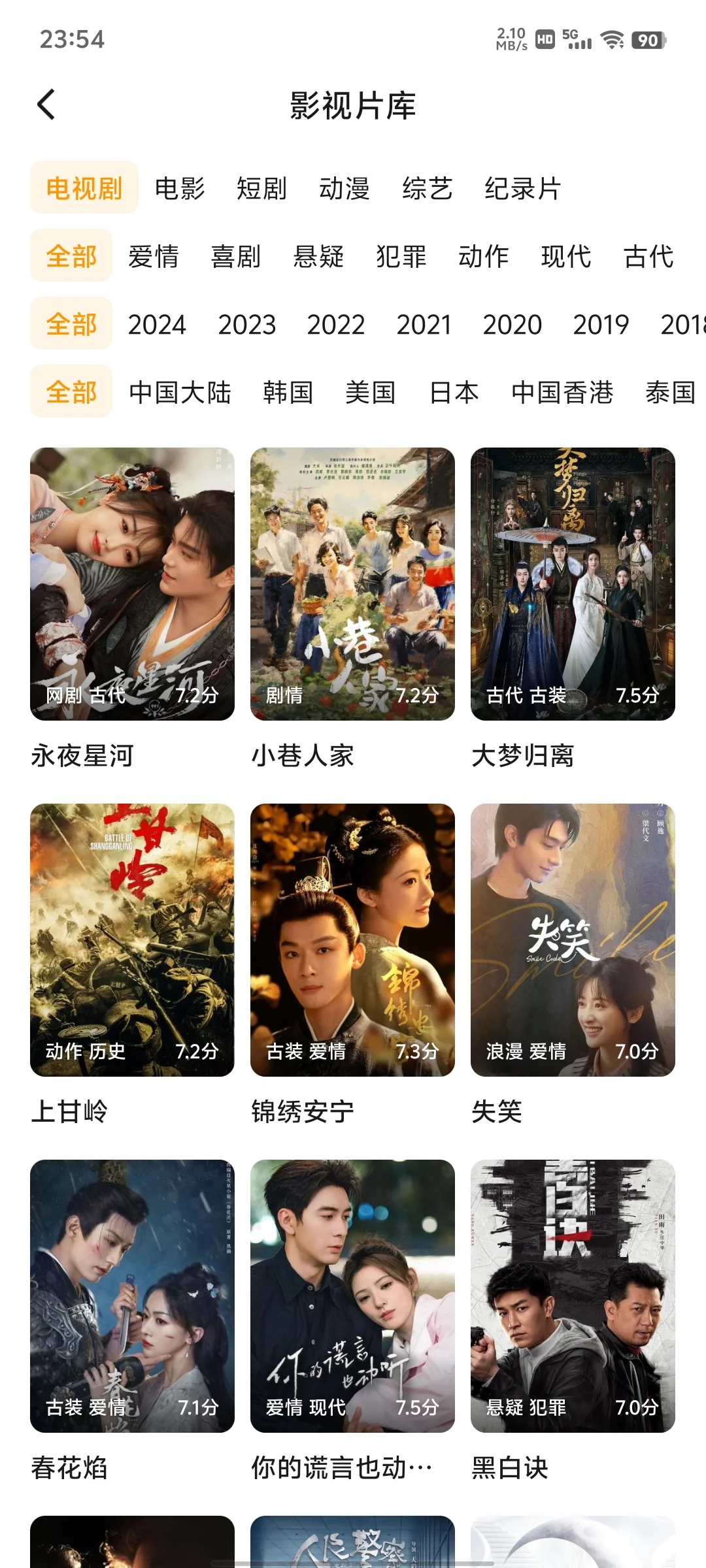Apply the 古代 genre filter
The width and height of the screenshot is (706, 1568).
point(648,257)
